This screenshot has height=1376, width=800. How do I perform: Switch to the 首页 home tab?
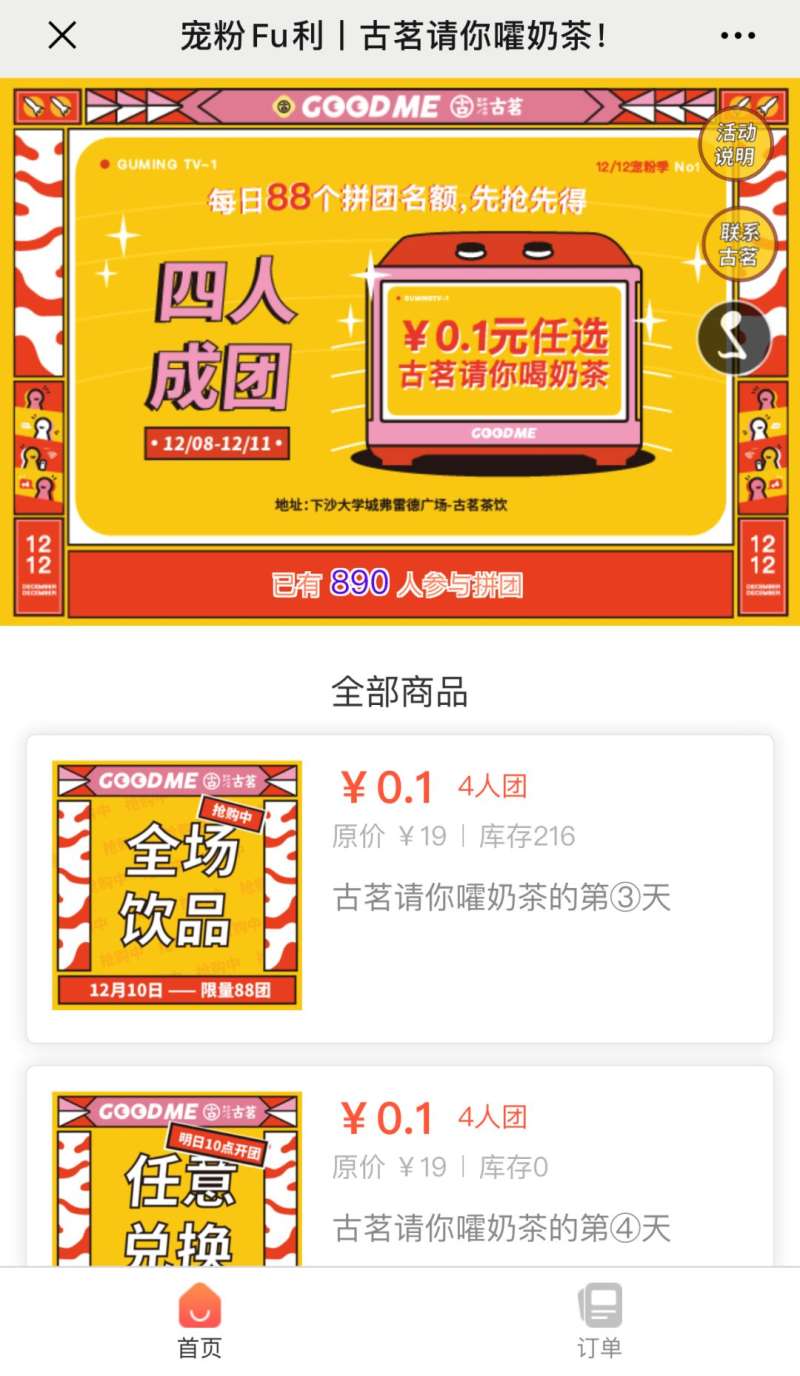(200, 1320)
